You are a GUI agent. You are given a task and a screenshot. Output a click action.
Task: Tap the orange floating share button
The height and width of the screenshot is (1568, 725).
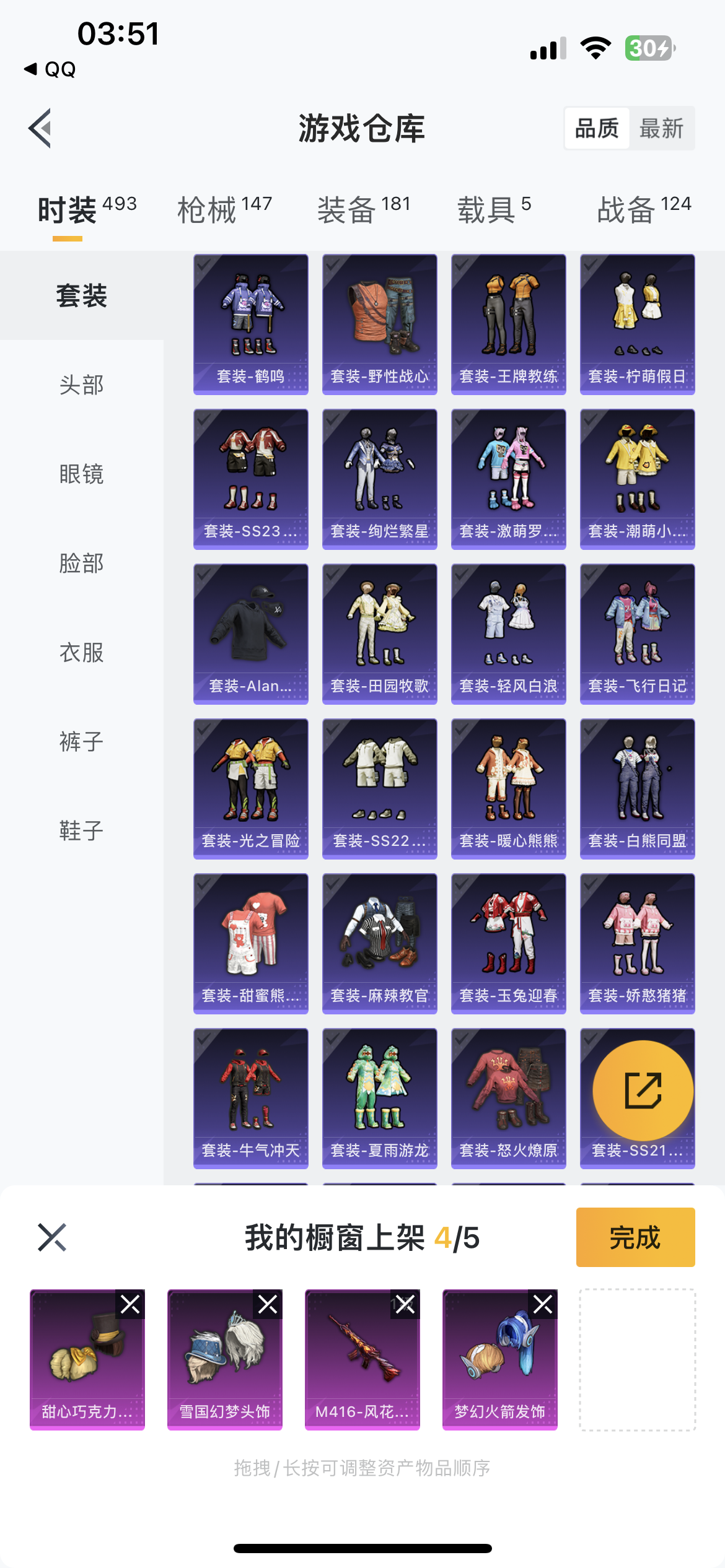[x=643, y=1091]
